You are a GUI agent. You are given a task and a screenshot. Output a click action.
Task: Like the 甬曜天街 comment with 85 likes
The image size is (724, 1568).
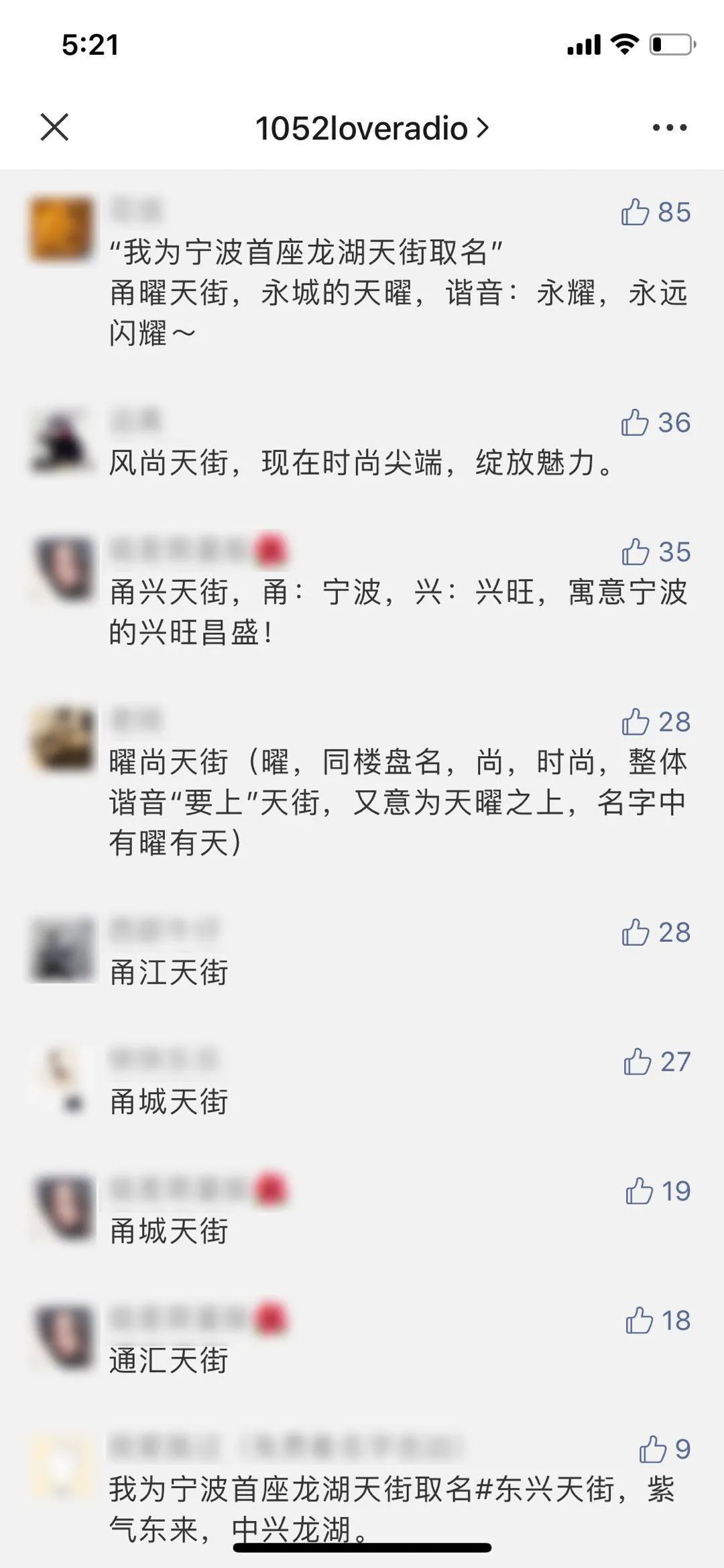636,213
